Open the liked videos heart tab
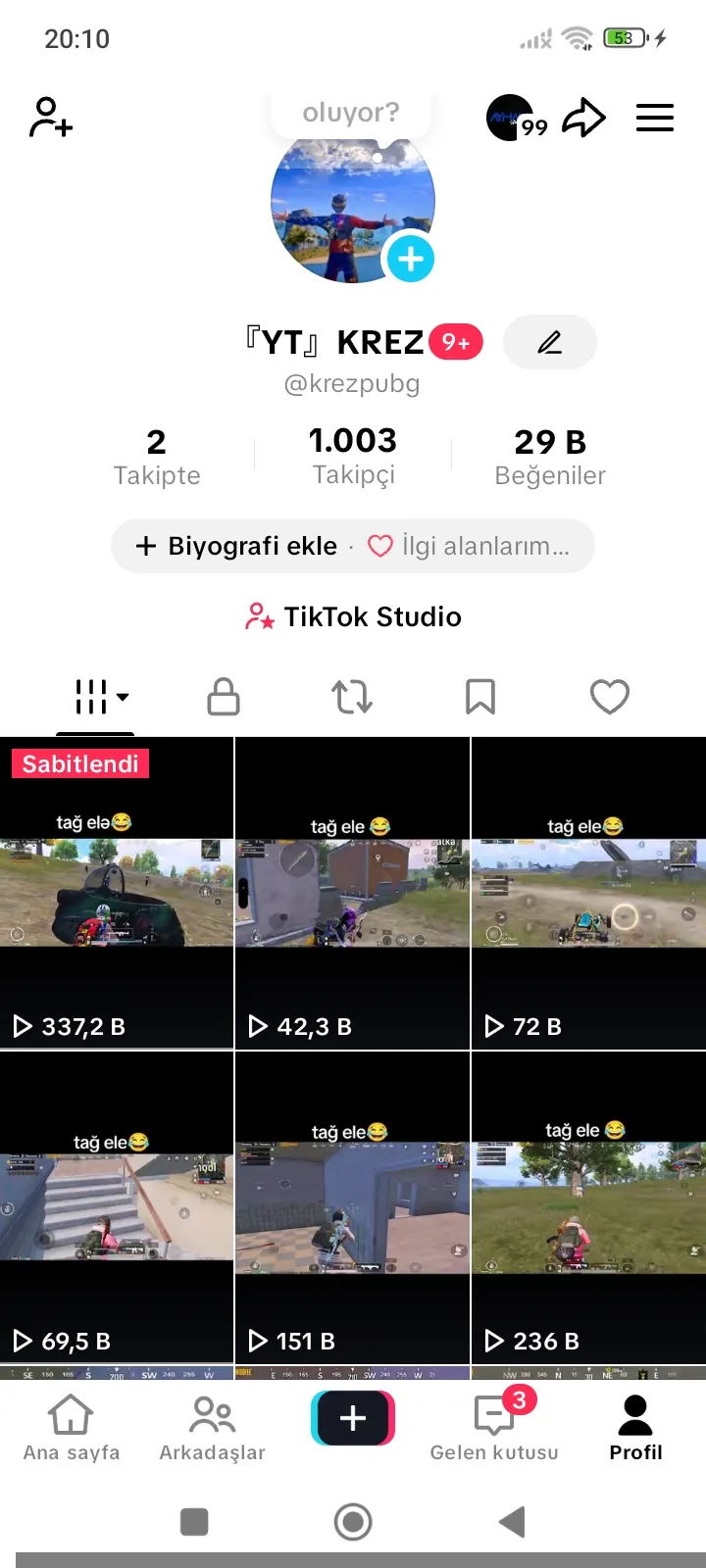This screenshot has width=706, height=1568. pyautogui.click(x=609, y=697)
